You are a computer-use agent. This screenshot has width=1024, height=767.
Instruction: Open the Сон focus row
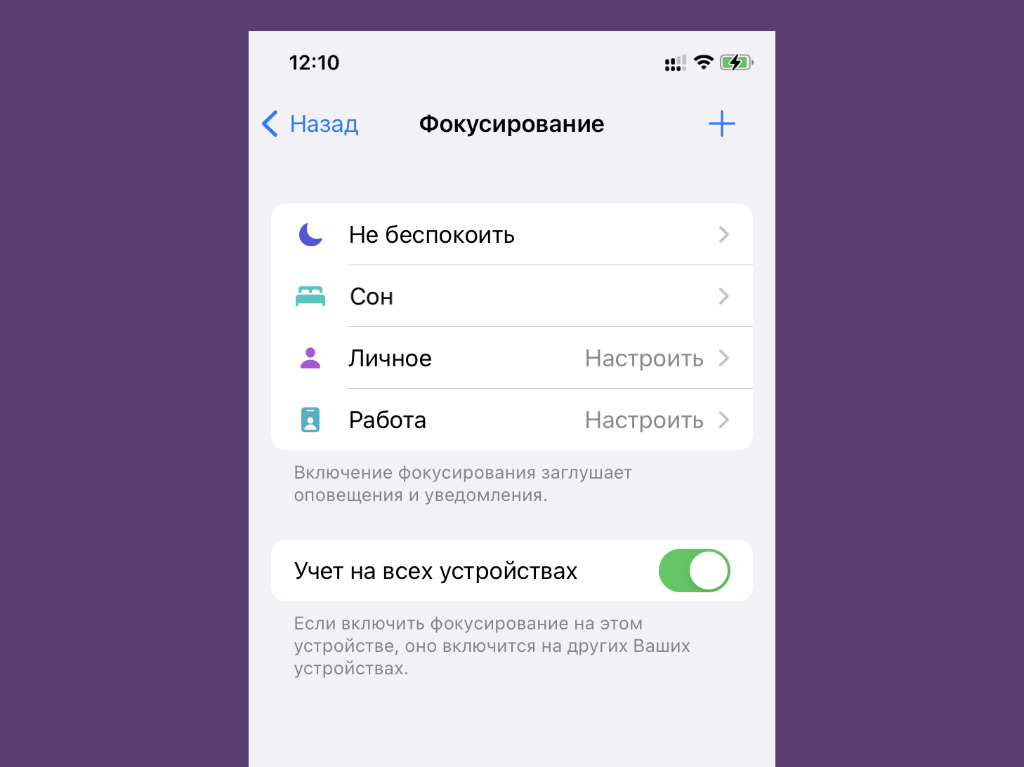click(x=511, y=297)
